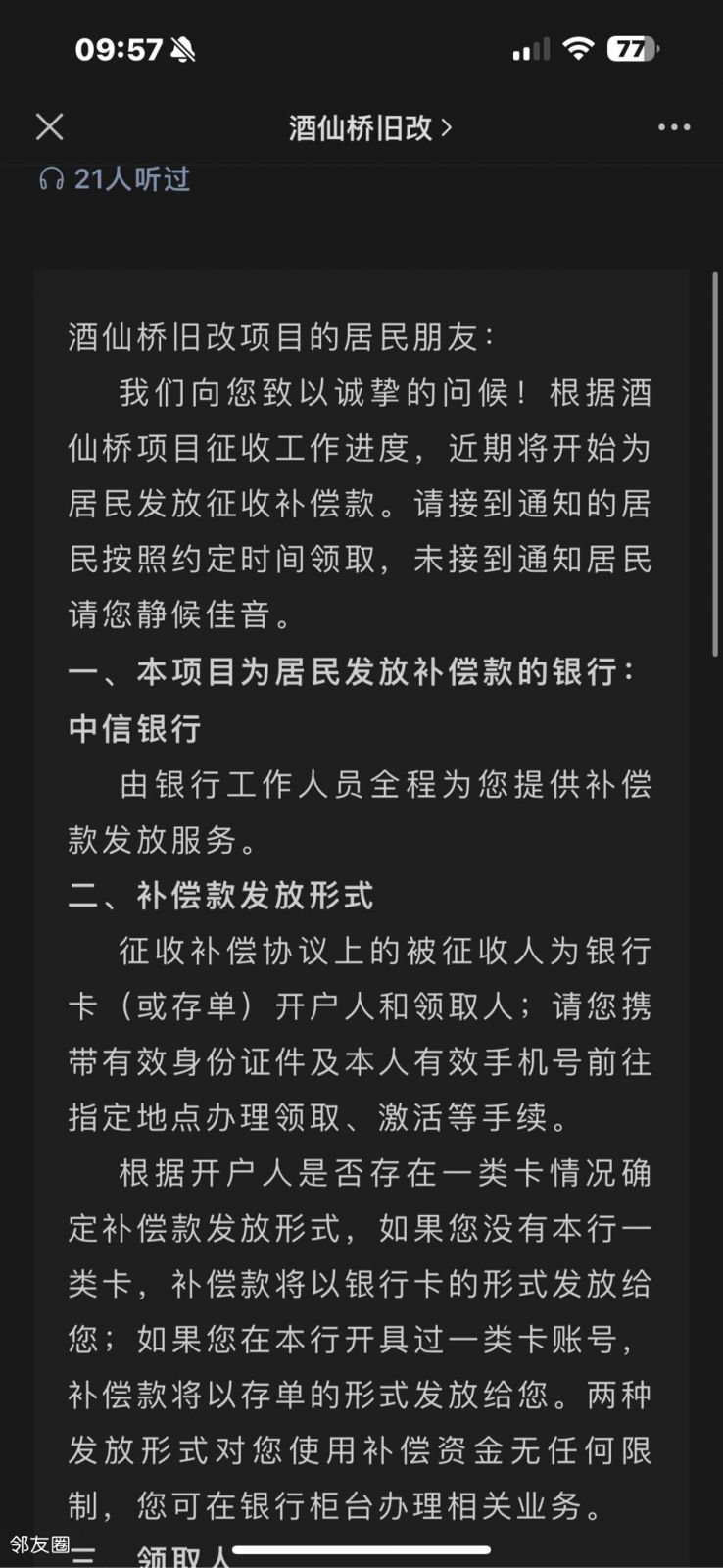This screenshot has width=723, height=1568.
Task: Open the embedded notice image
Action: (x=361, y=916)
